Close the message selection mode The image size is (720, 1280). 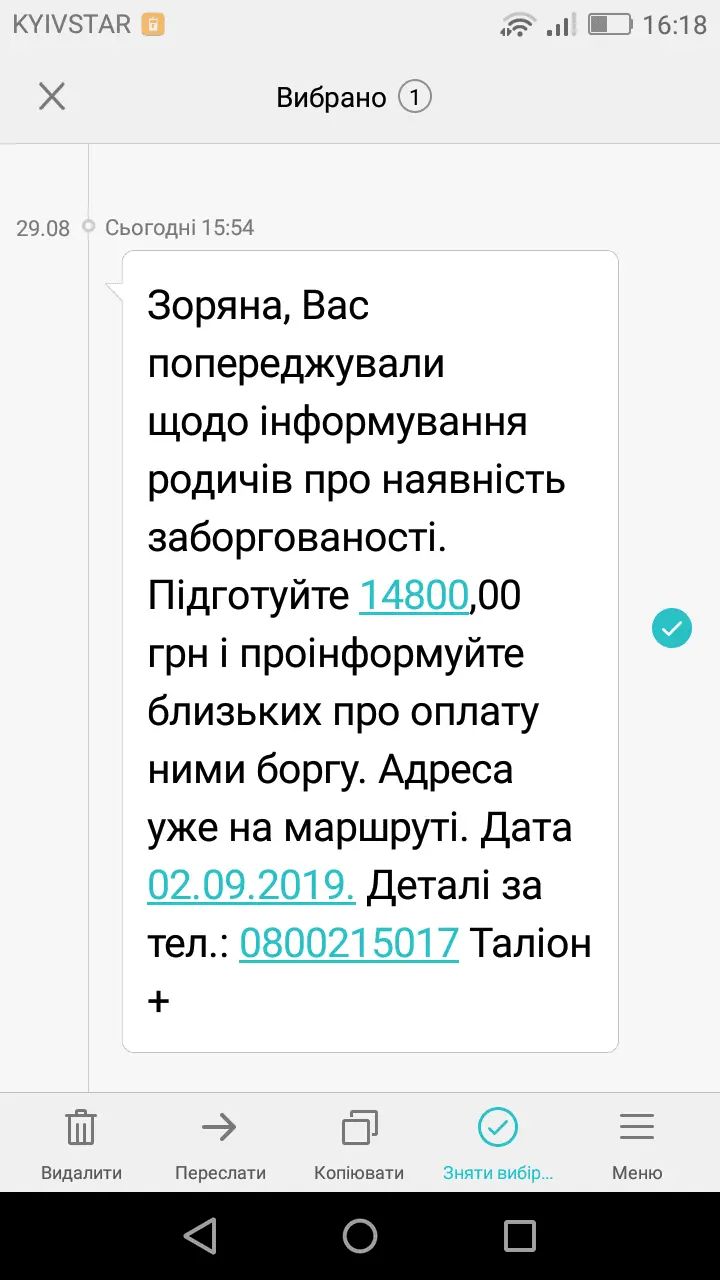52,97
